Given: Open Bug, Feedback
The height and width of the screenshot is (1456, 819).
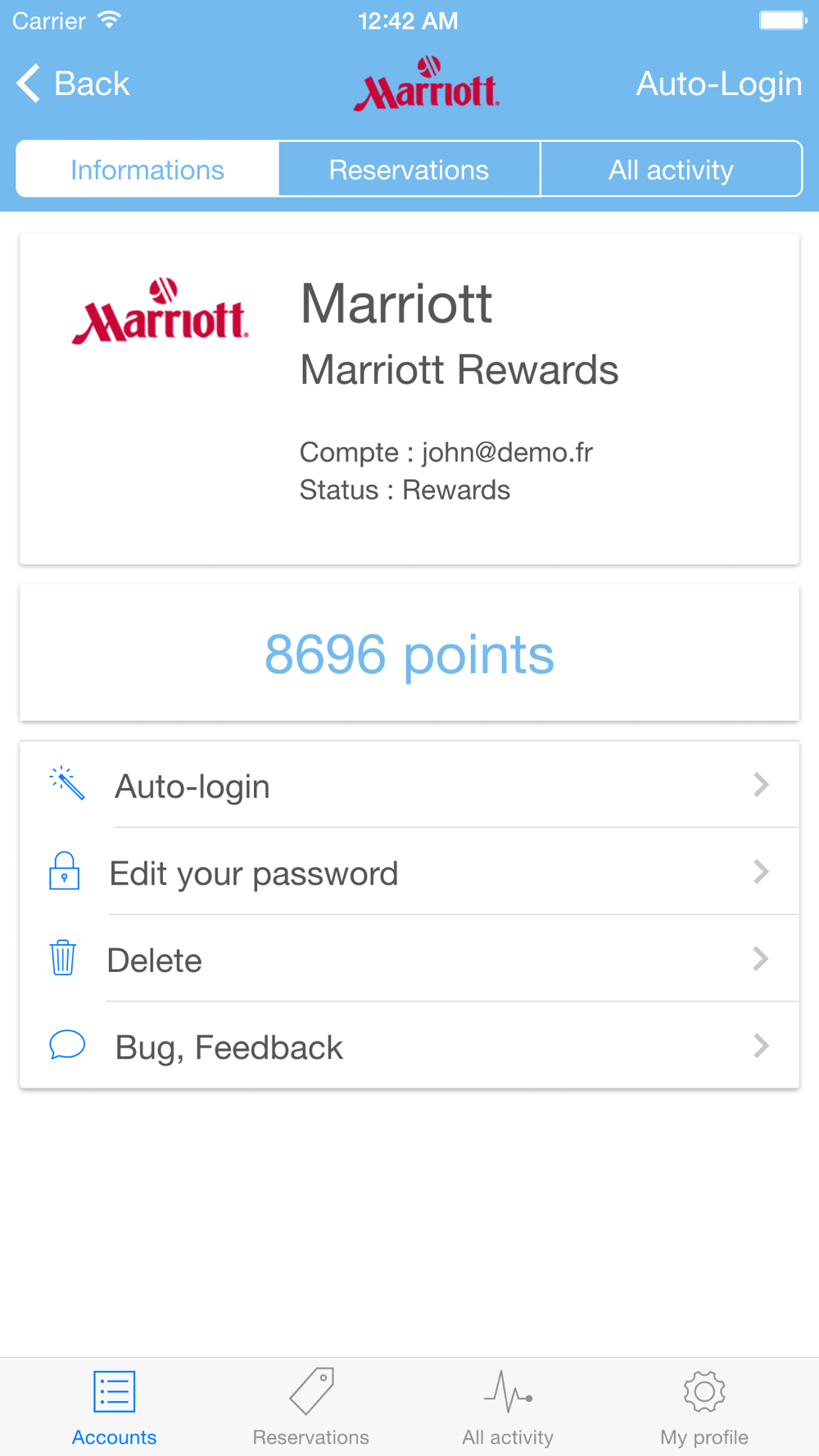Looking at the screenshot, I should point(409,1046).
